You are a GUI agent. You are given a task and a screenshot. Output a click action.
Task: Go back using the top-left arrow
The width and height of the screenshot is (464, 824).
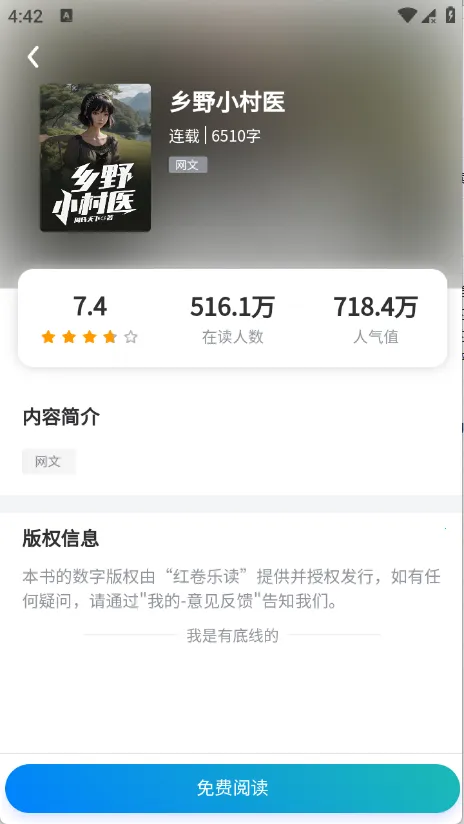(x=33, y=57)
